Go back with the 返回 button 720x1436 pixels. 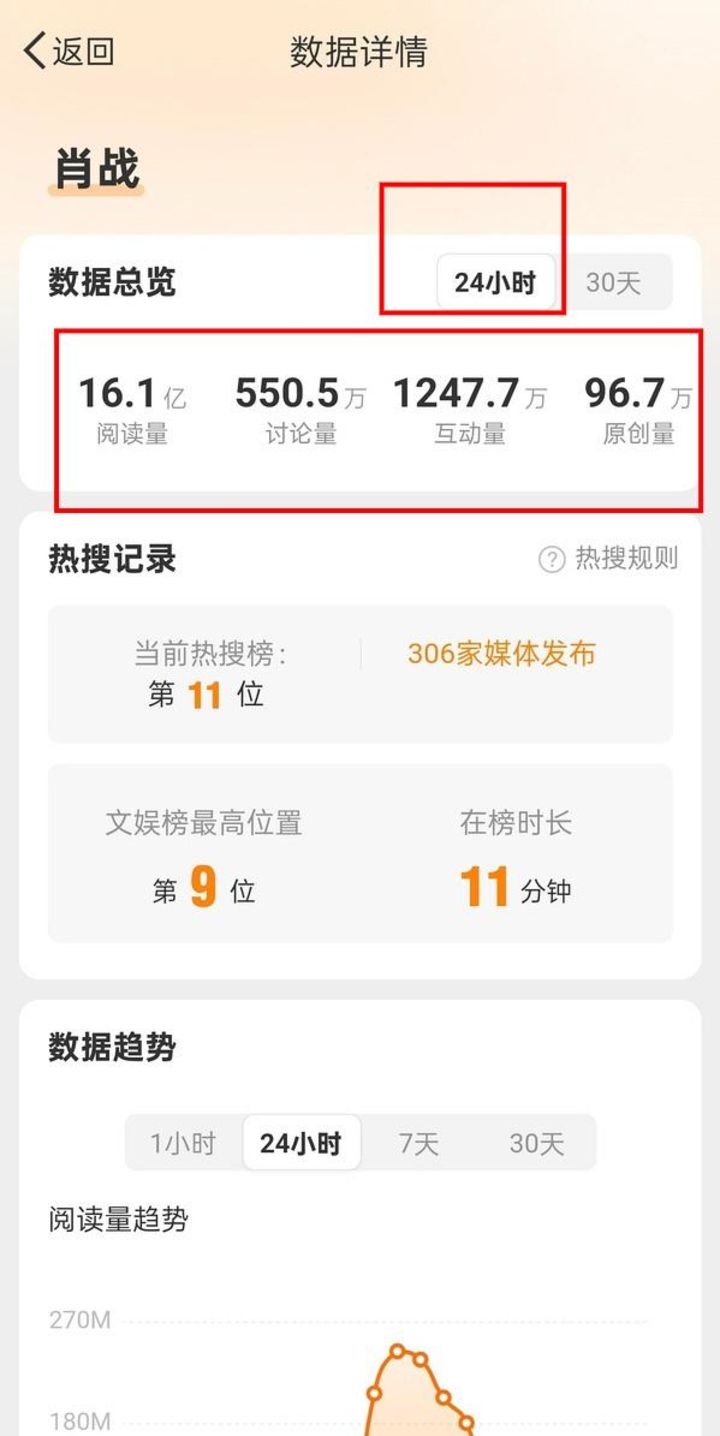click(70, 51)
